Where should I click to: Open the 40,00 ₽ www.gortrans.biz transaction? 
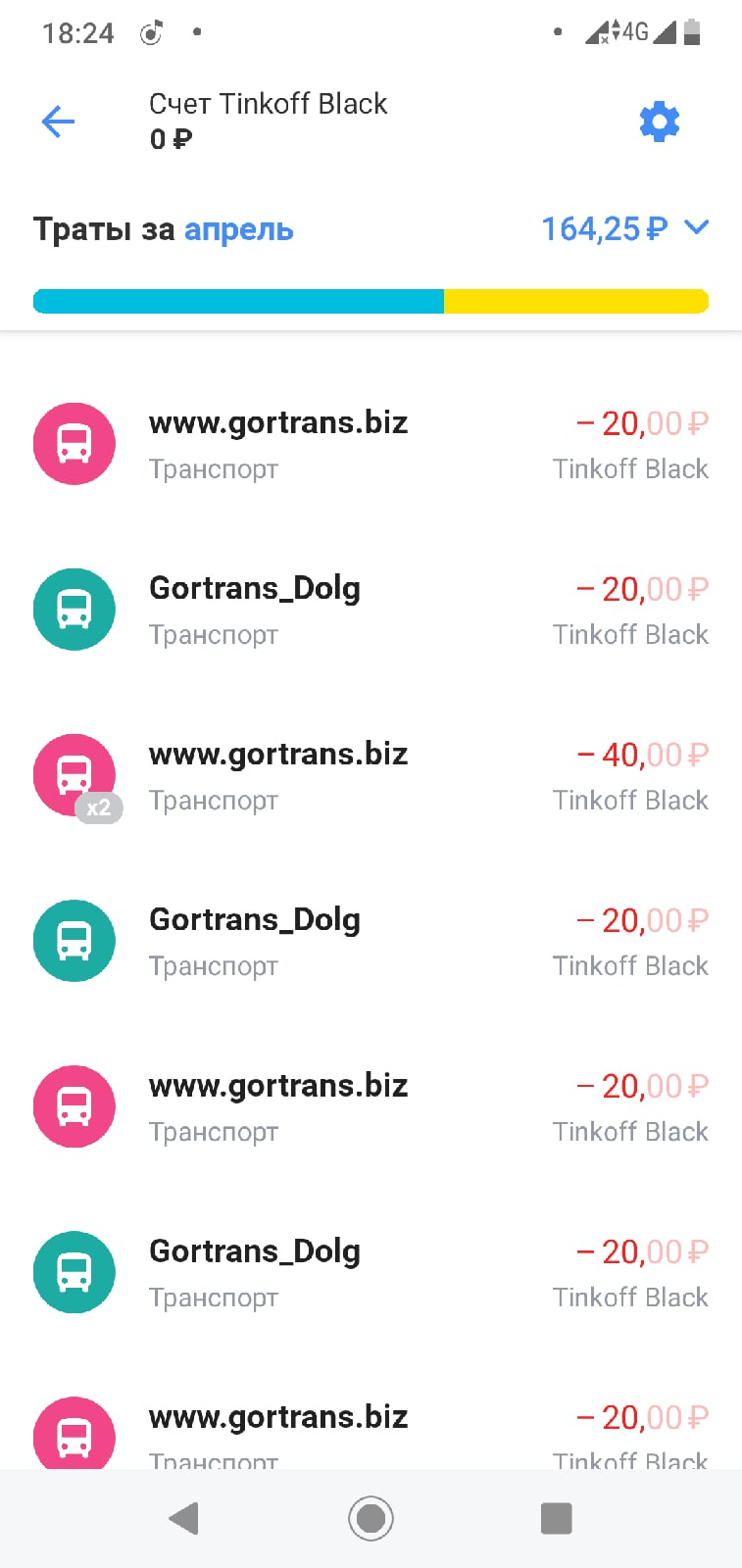click(x=371, y=776)
